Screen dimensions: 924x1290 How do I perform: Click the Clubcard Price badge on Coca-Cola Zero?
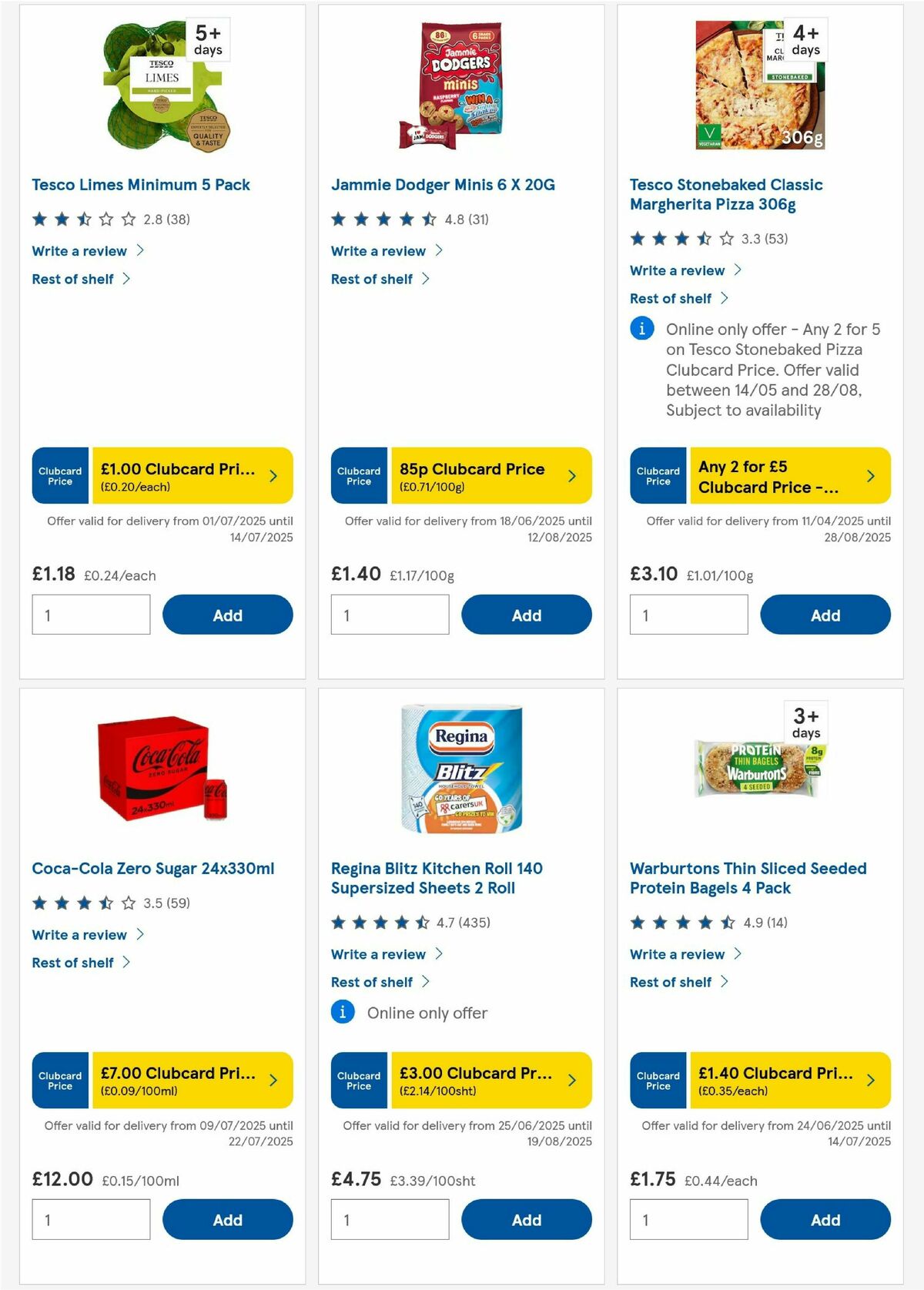pyautogui.click(x=59, y=1081)
